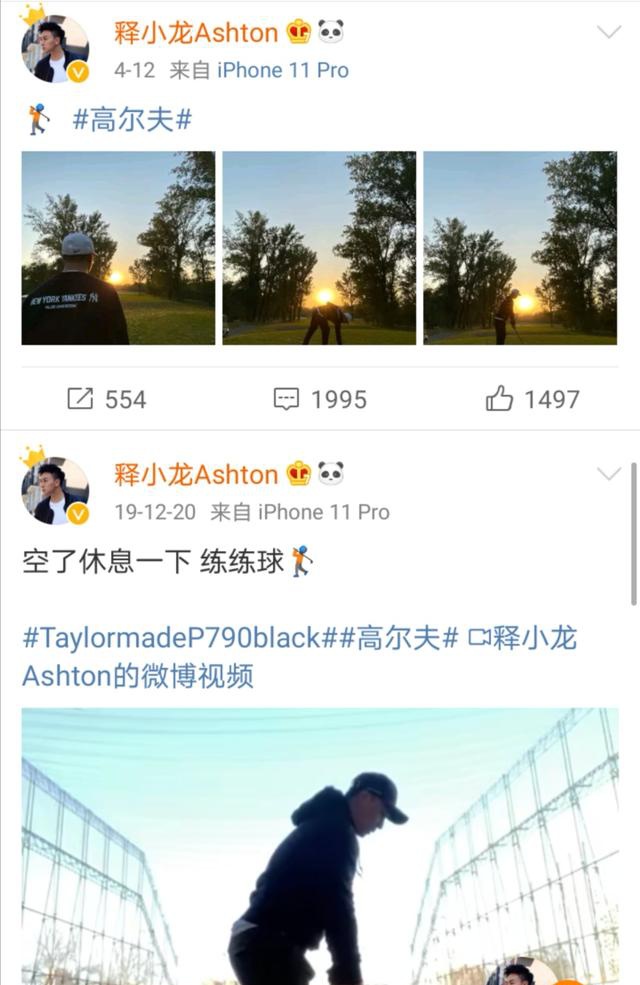Open the third sunset photo of the golfer swinging
This screenshot has width=640, height=985.
click(x=520, y=248)
